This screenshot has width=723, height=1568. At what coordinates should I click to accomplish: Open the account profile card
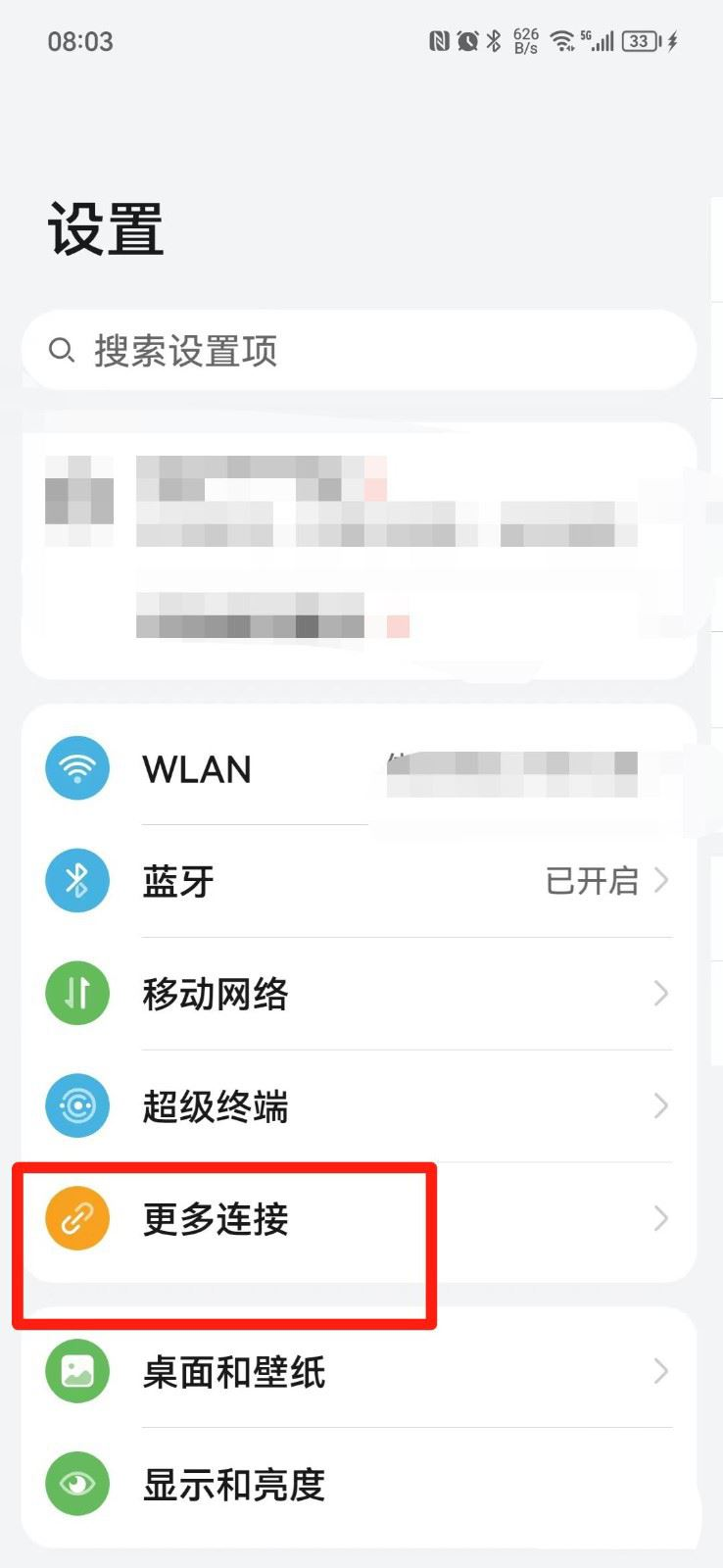pos(359,551)
